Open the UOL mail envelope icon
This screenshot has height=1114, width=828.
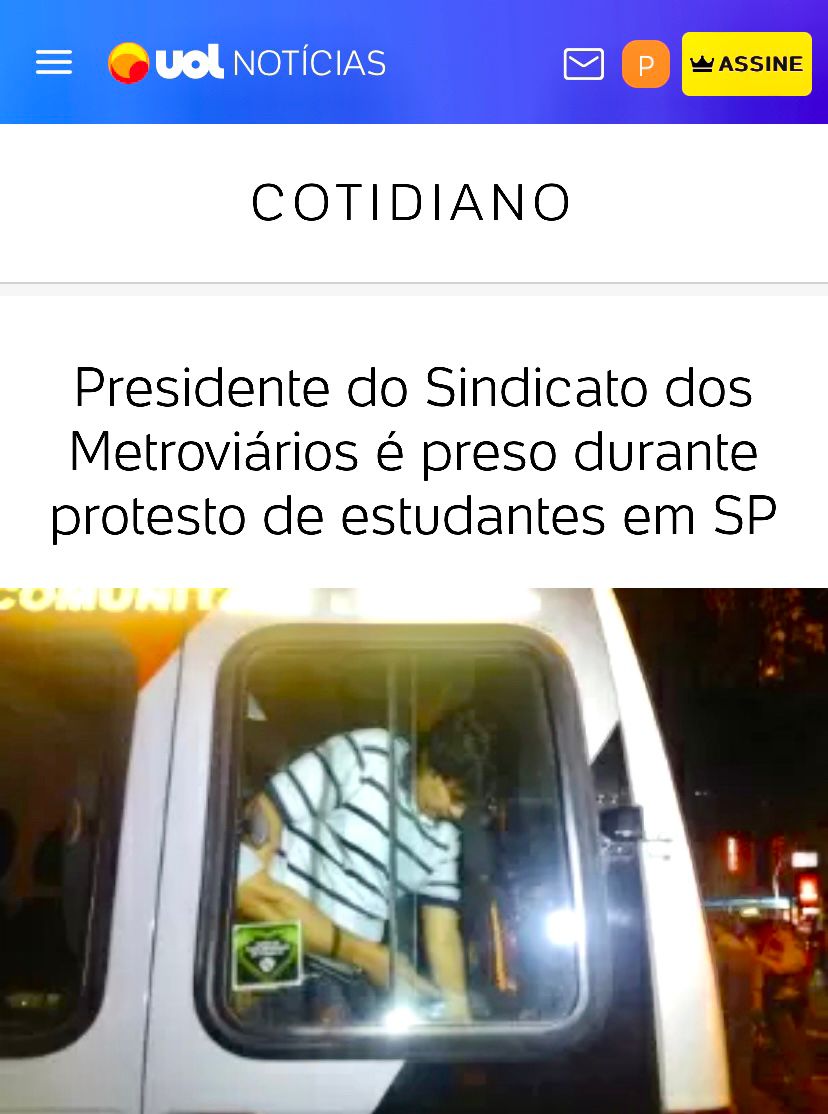click(x=583, y=64)
